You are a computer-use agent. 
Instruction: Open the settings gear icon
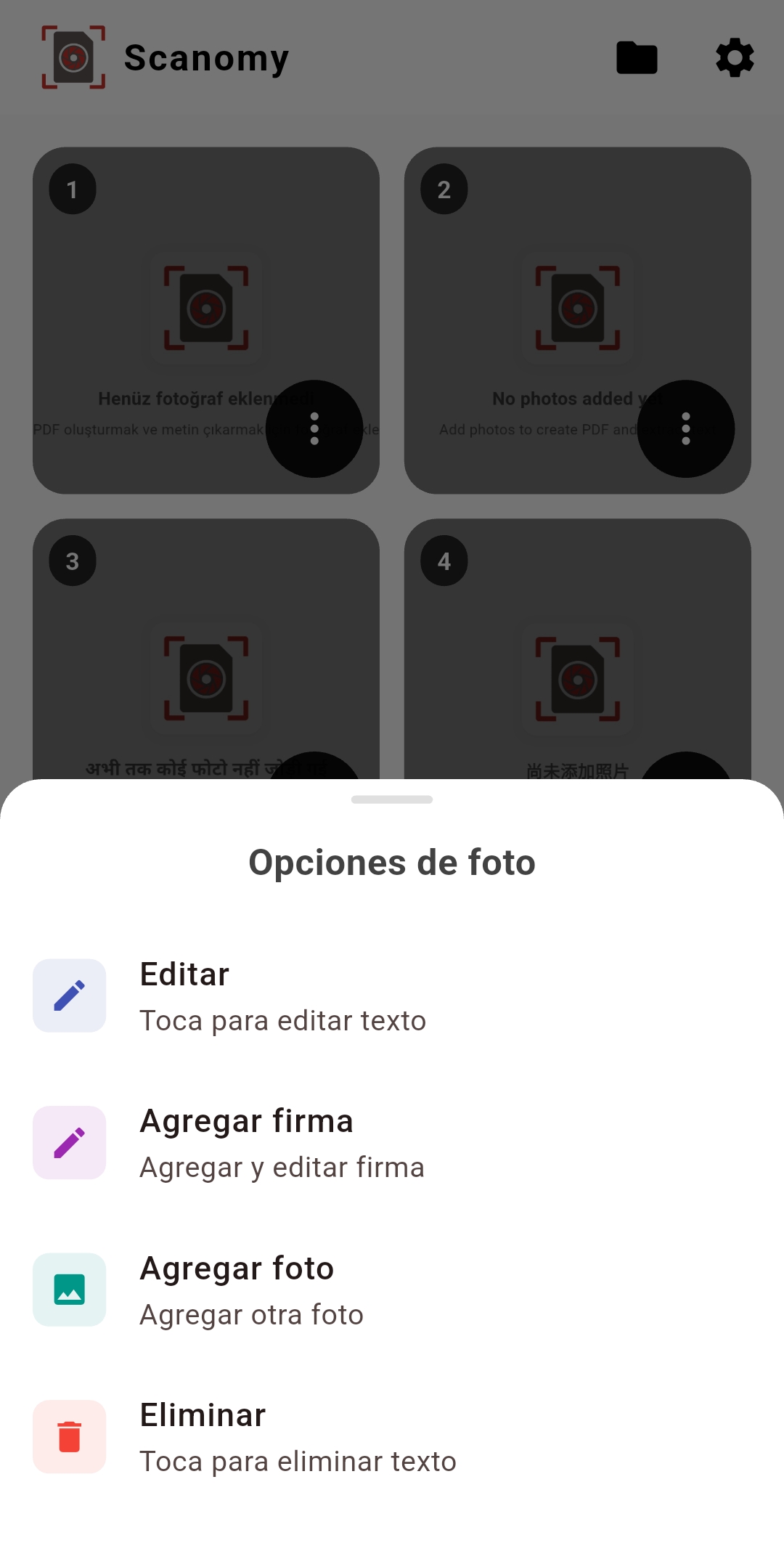(735, 58)
